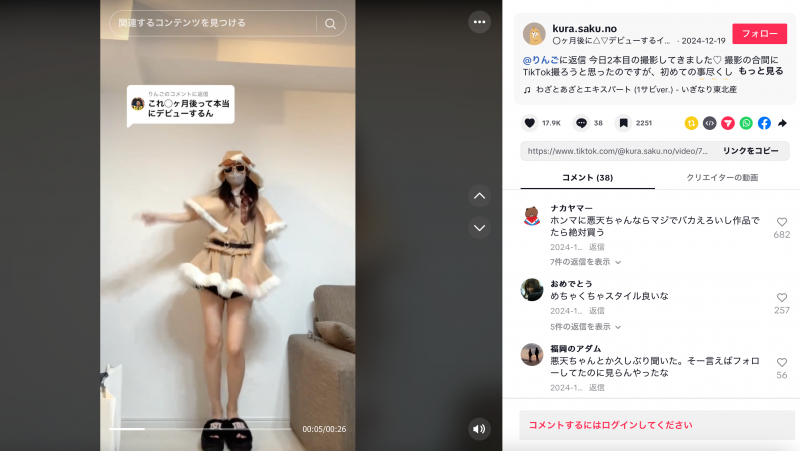Share video via Facebook icon
Screen dimensions: 800x451
pos(763,123)
